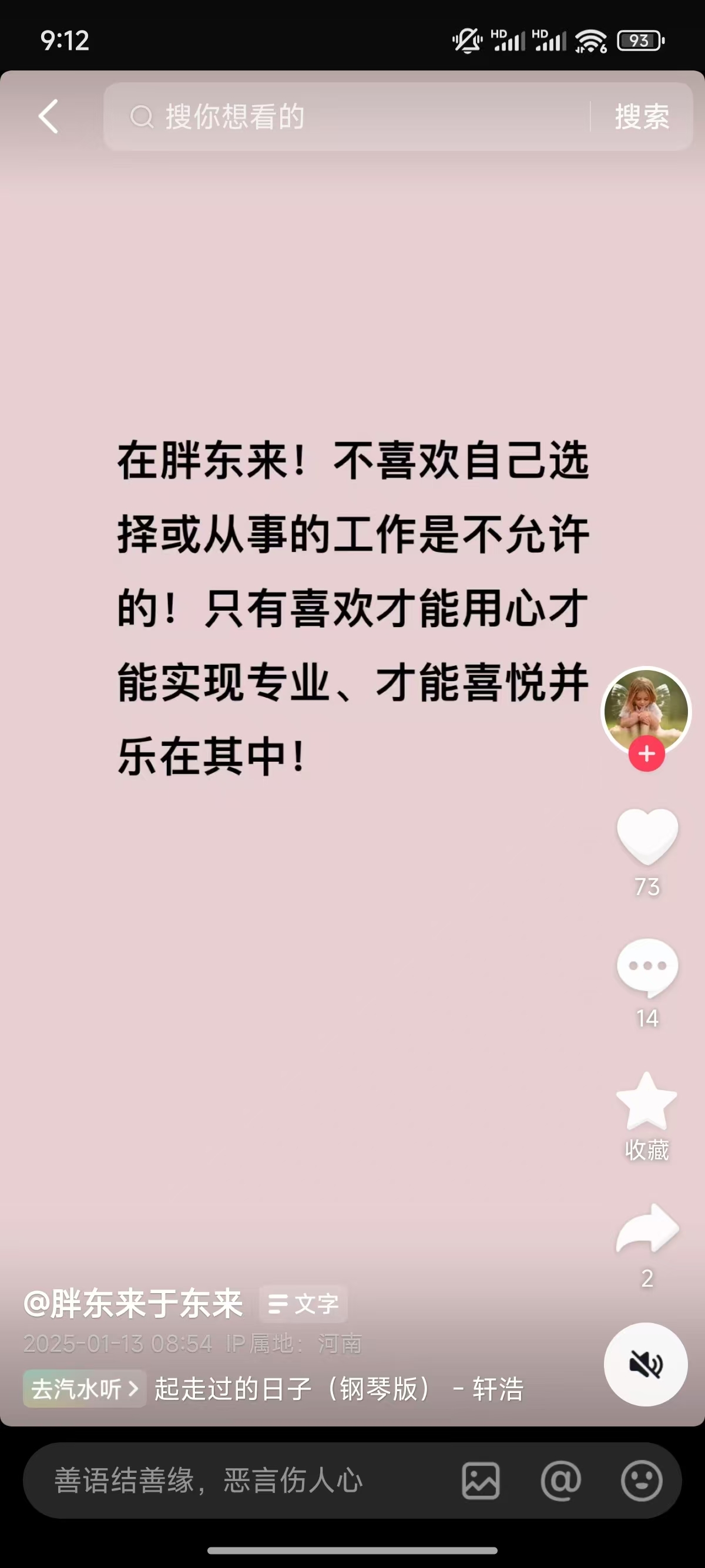Open the author's avatar profile
Image resolution: width=705 pixels, height=1568 pixels.
(x=646, y=709)
